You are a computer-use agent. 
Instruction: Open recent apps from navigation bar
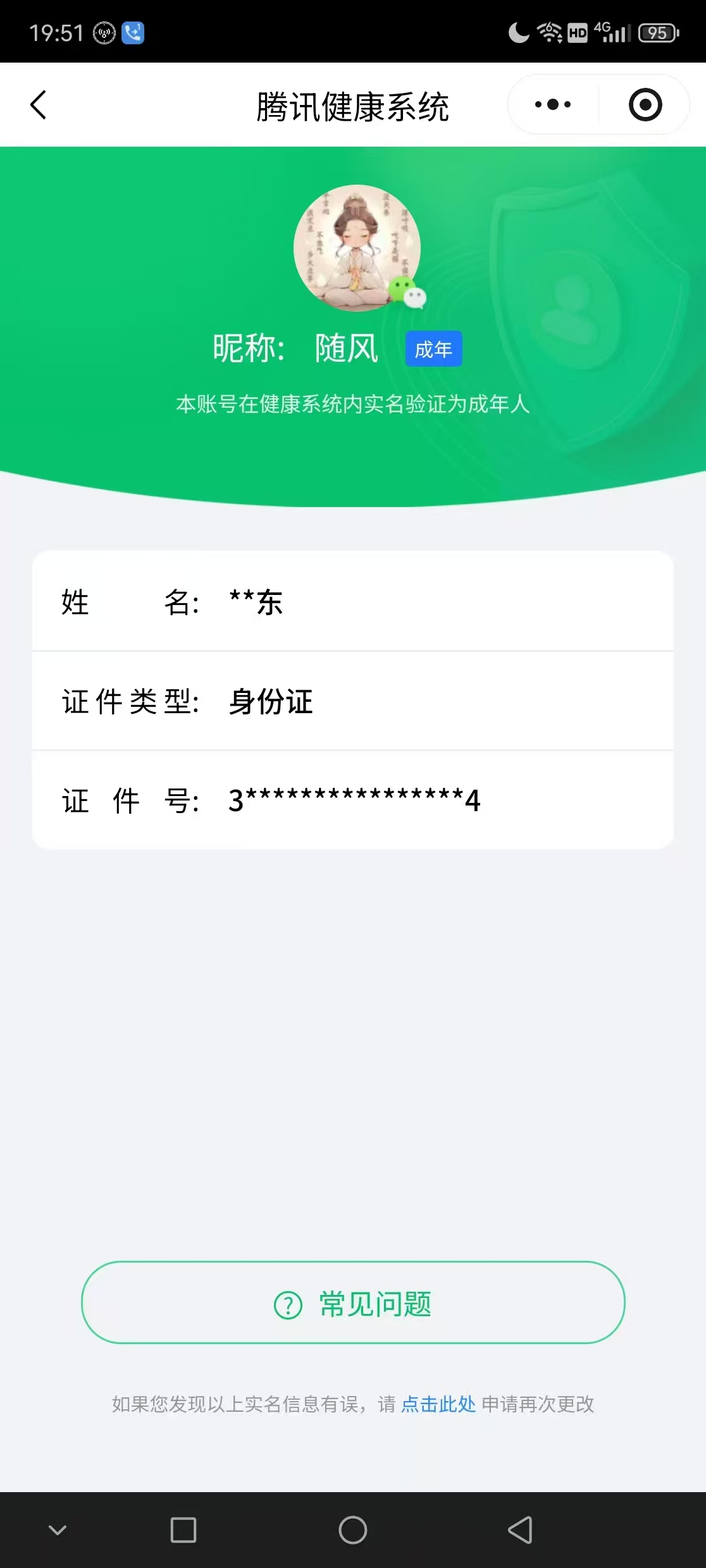[x=183, y=1530]
